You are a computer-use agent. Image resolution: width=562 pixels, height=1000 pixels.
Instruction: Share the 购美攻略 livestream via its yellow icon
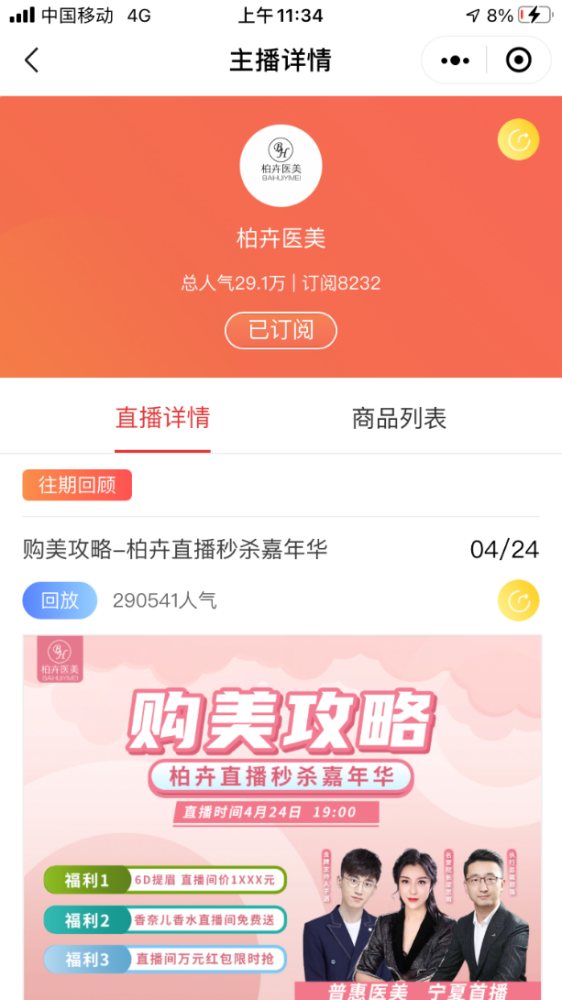click(x=518, y=600)
